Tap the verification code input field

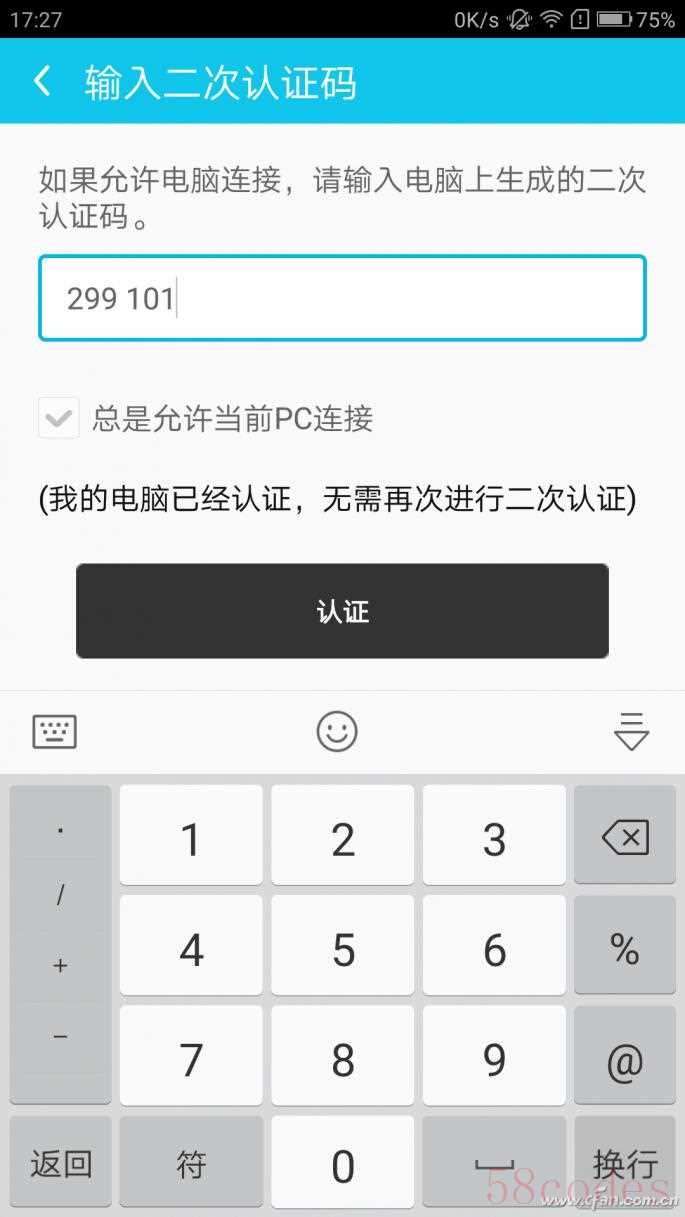[x=342, y=298]
